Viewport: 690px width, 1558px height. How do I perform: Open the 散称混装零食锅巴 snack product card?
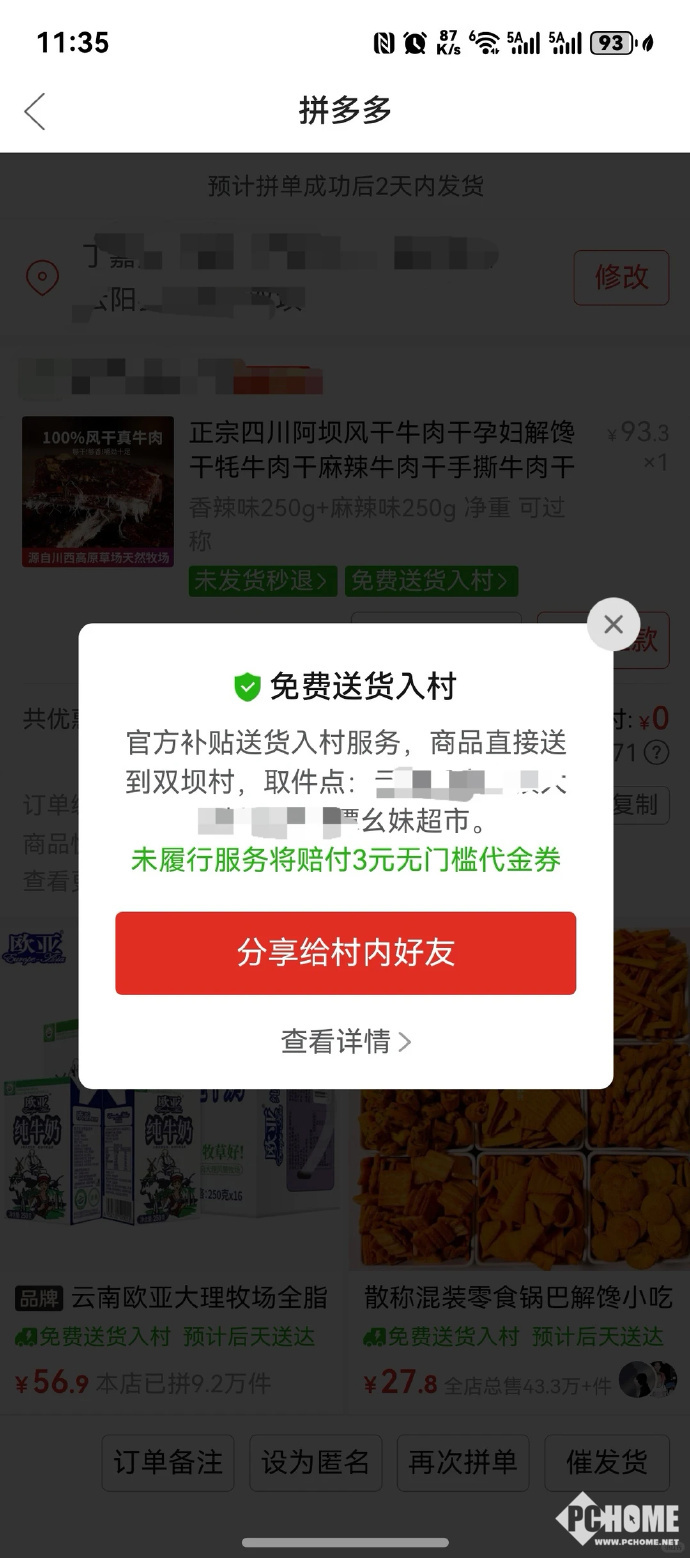point(518,1298)
